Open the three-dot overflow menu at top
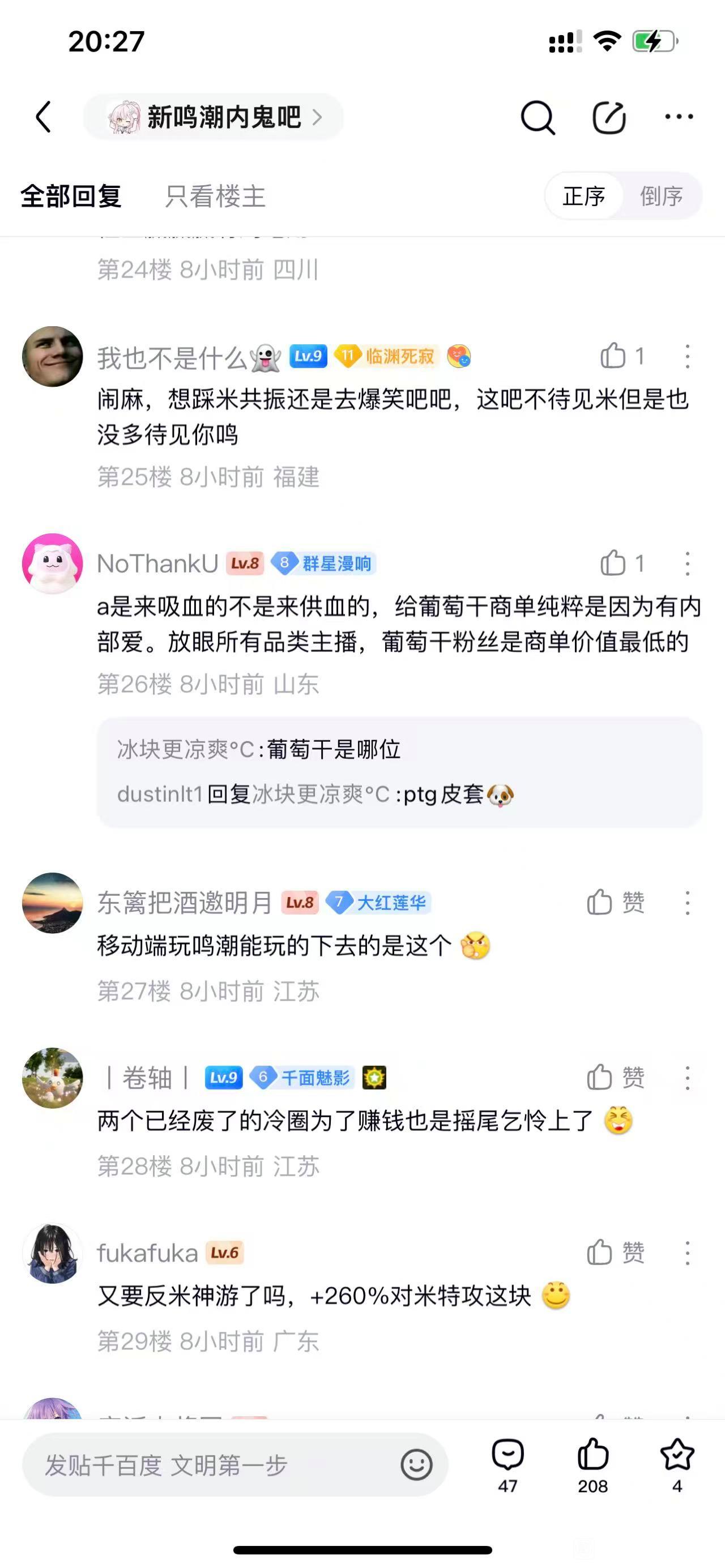 [679, 117]
